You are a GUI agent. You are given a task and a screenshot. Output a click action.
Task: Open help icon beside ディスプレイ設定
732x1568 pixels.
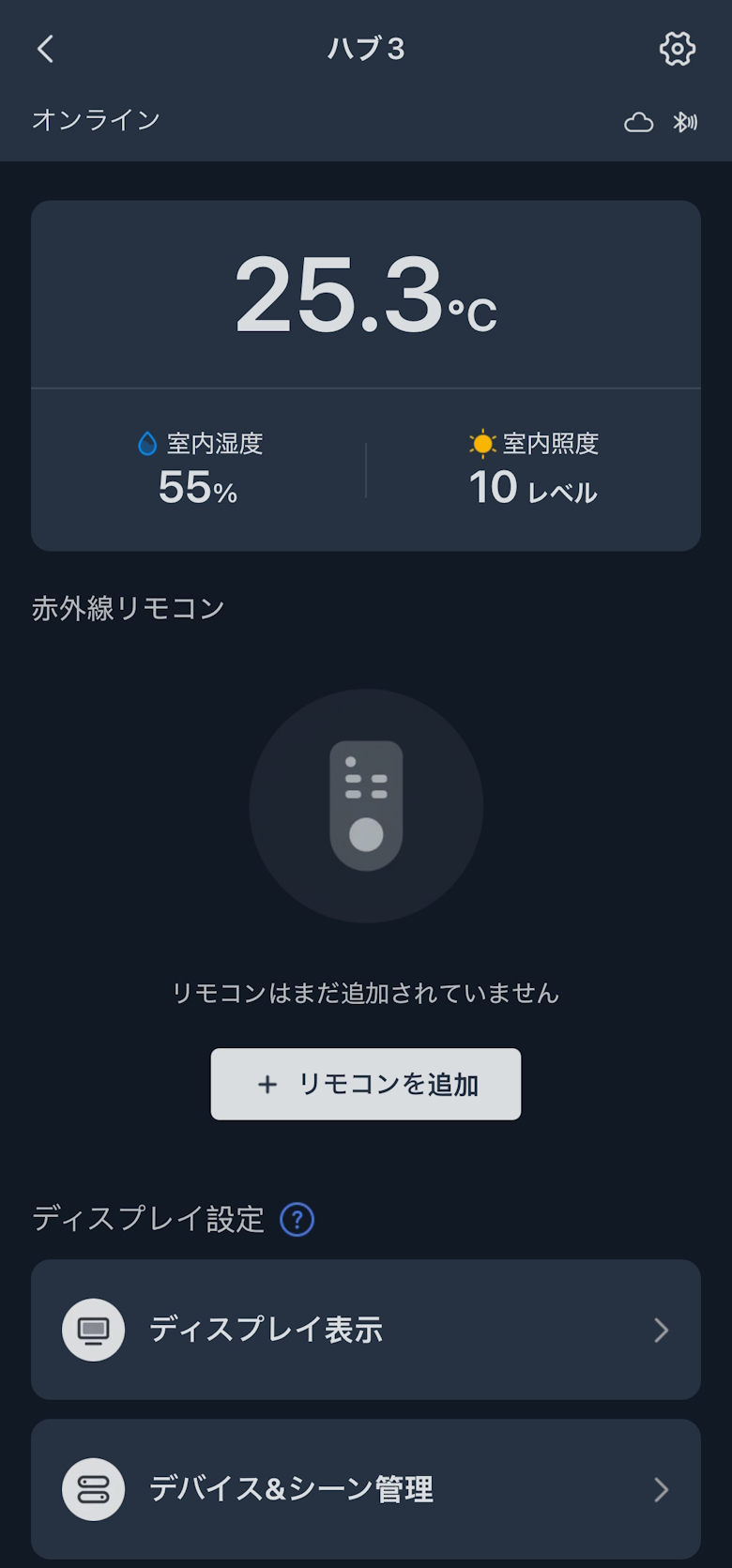(x=297, y=1220)
